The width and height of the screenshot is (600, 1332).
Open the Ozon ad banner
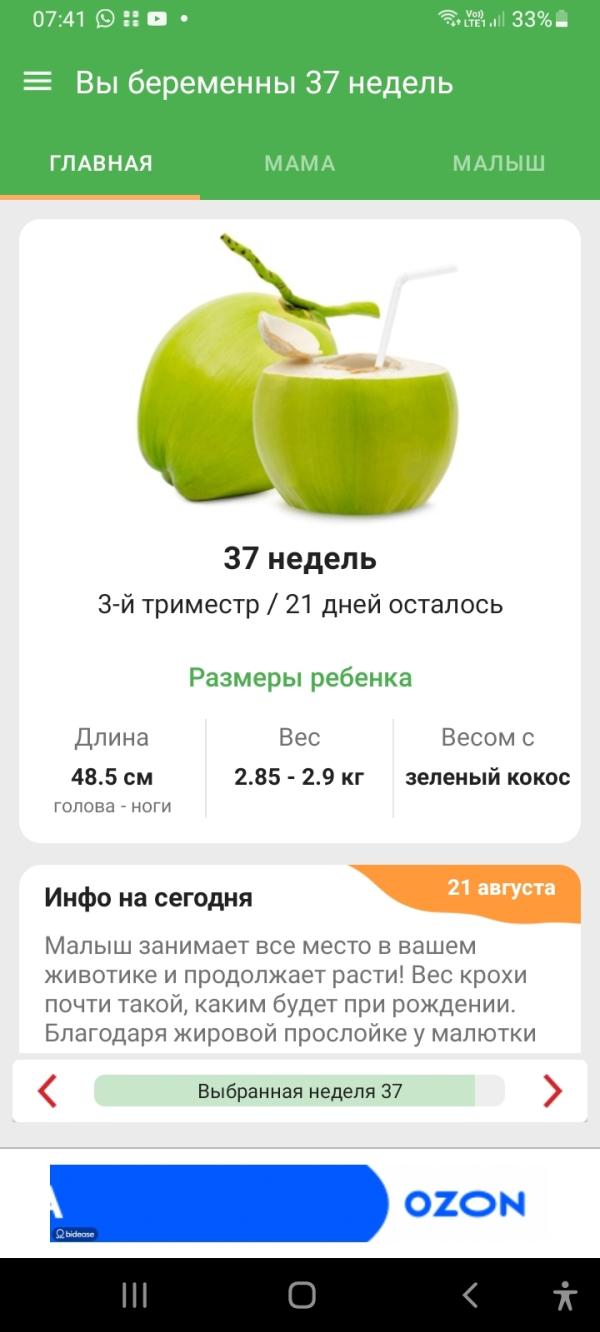click(300, 1203)
